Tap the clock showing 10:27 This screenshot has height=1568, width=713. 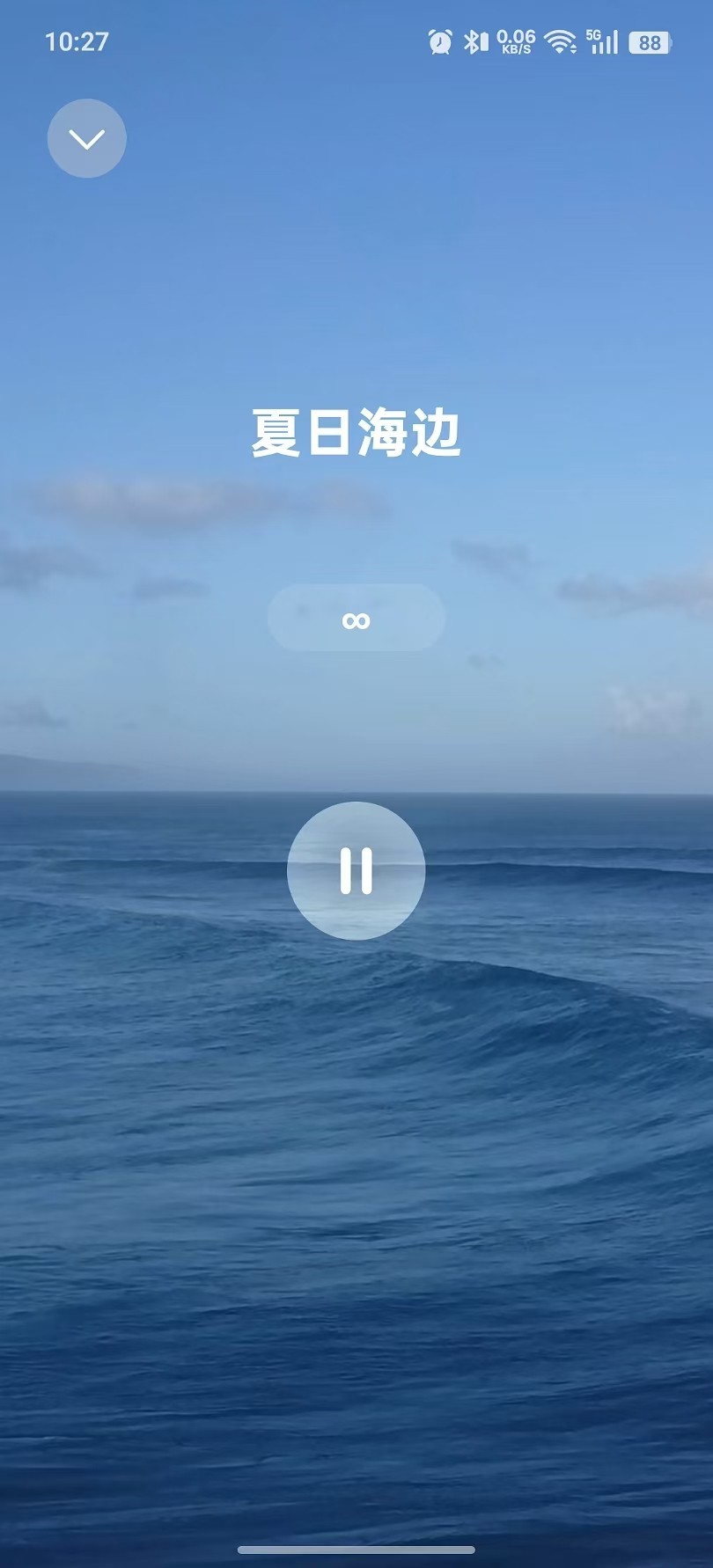coord(77,41)
